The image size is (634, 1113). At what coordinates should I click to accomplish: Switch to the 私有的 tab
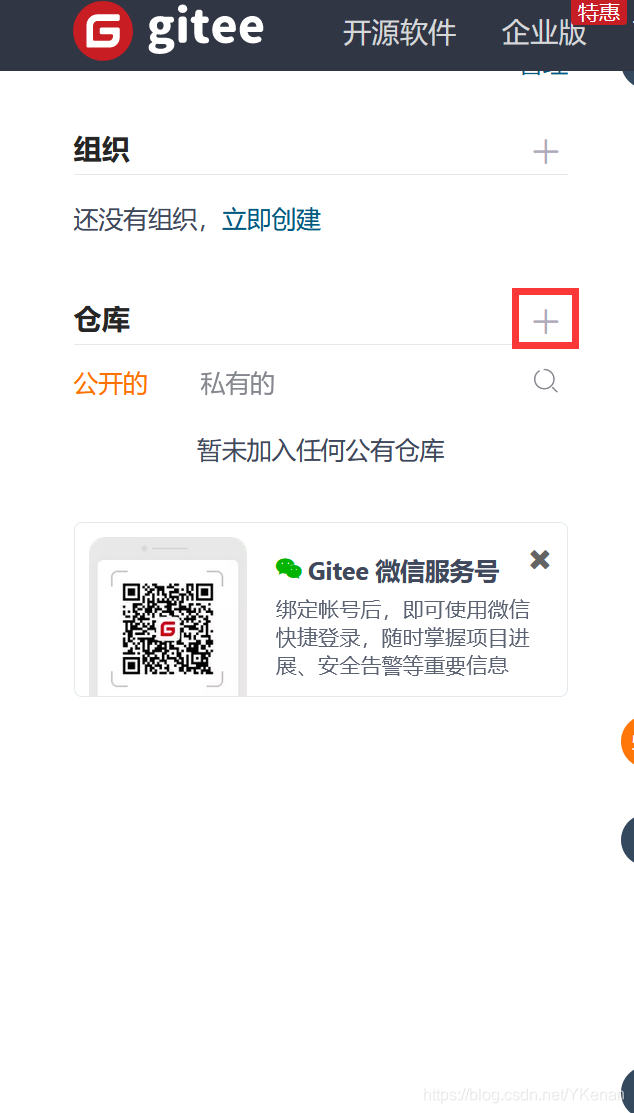[x=237, y=384]
